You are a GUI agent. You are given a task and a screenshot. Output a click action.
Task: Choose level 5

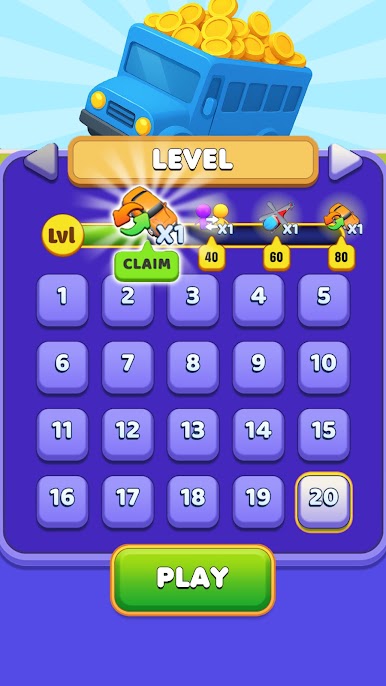[x=324, y=300]
